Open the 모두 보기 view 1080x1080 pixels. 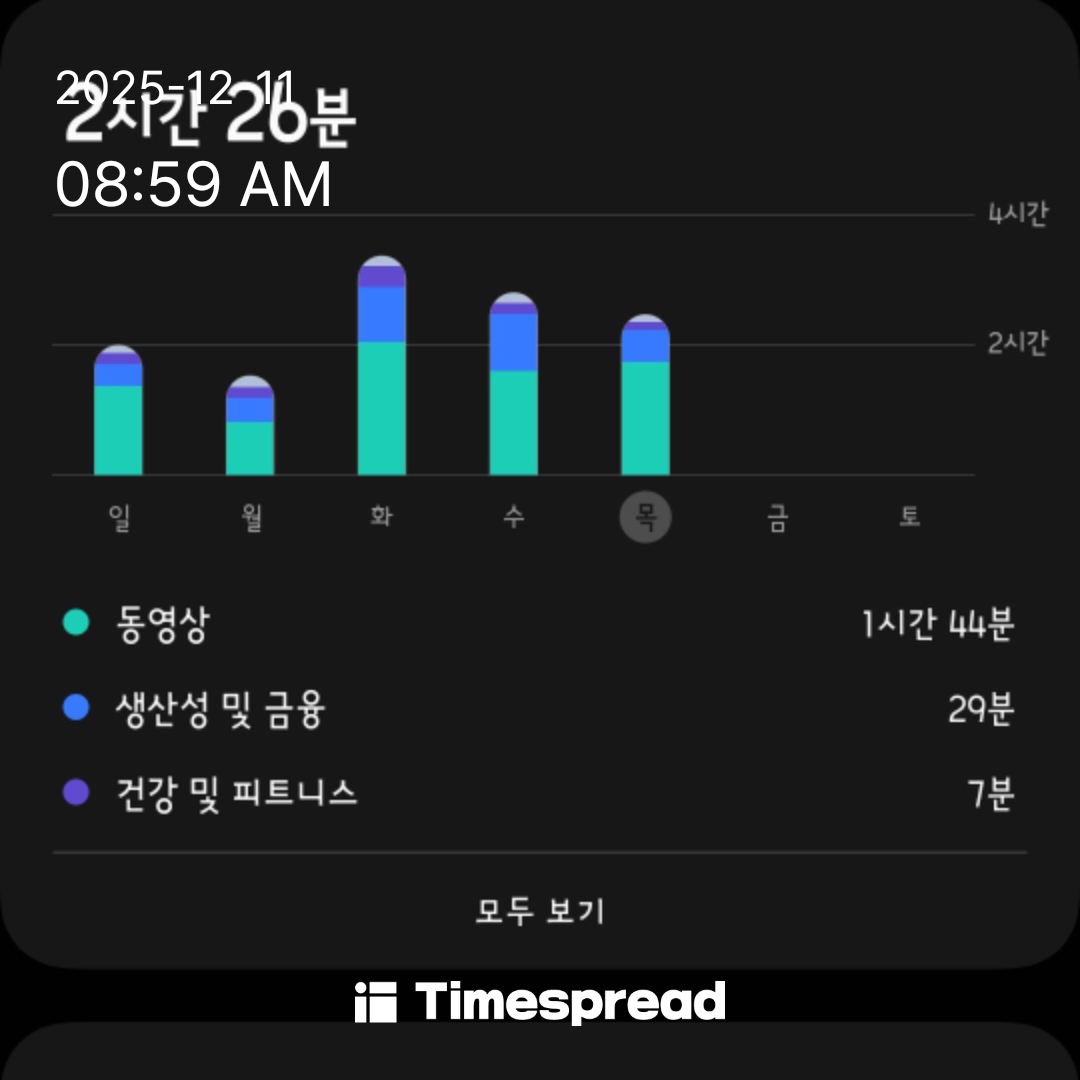click(x=539, y=911)
